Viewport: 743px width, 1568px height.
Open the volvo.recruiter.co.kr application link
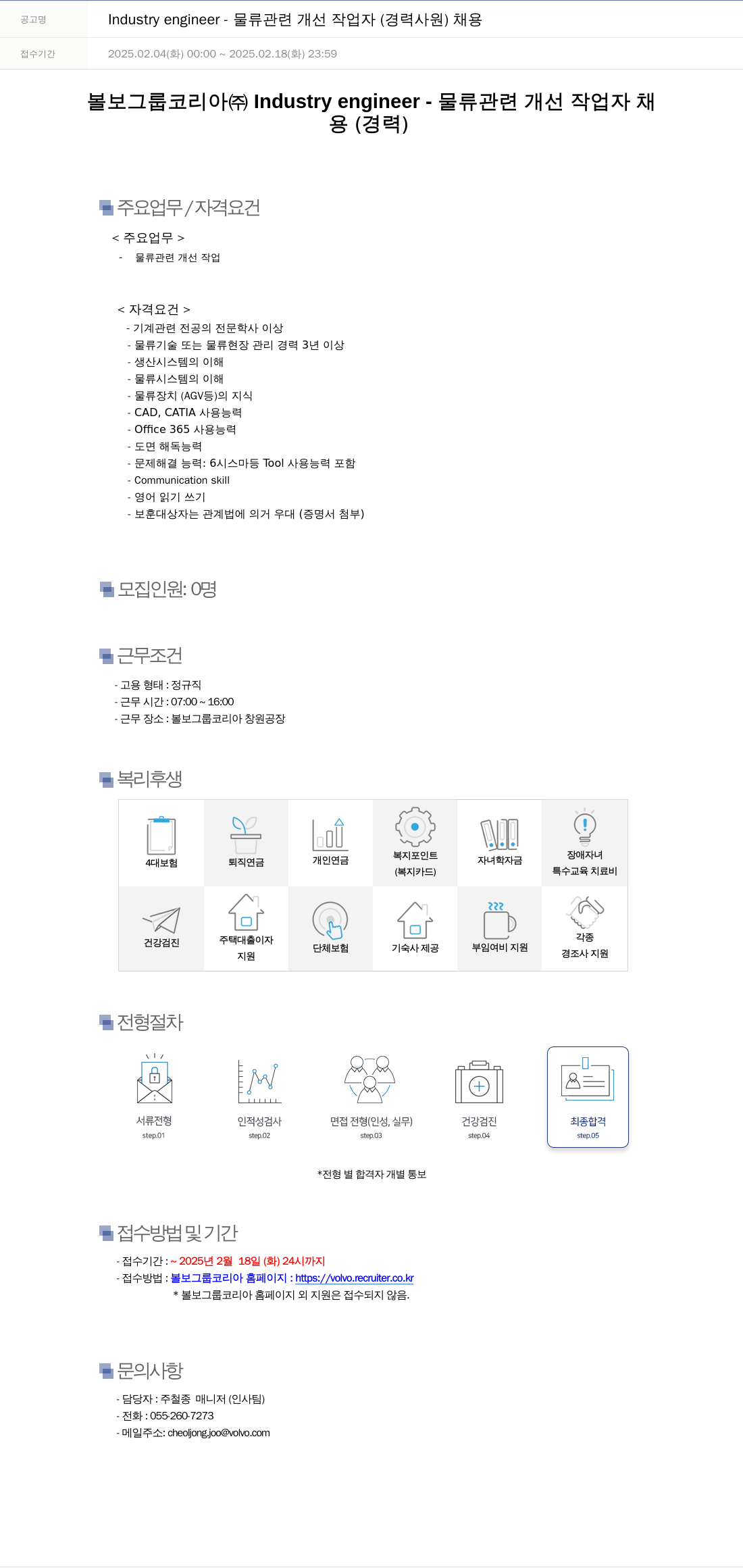point(354,1278)
